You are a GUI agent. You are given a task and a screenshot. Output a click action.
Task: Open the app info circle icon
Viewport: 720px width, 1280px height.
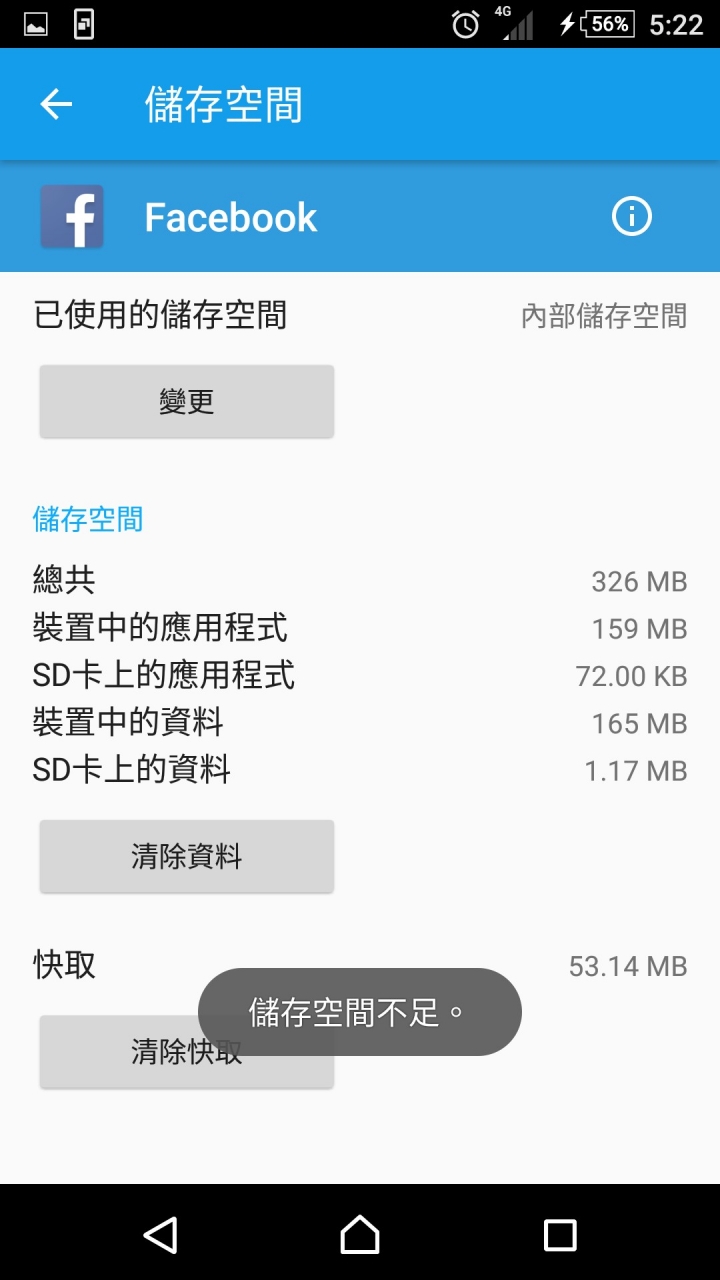631,216
